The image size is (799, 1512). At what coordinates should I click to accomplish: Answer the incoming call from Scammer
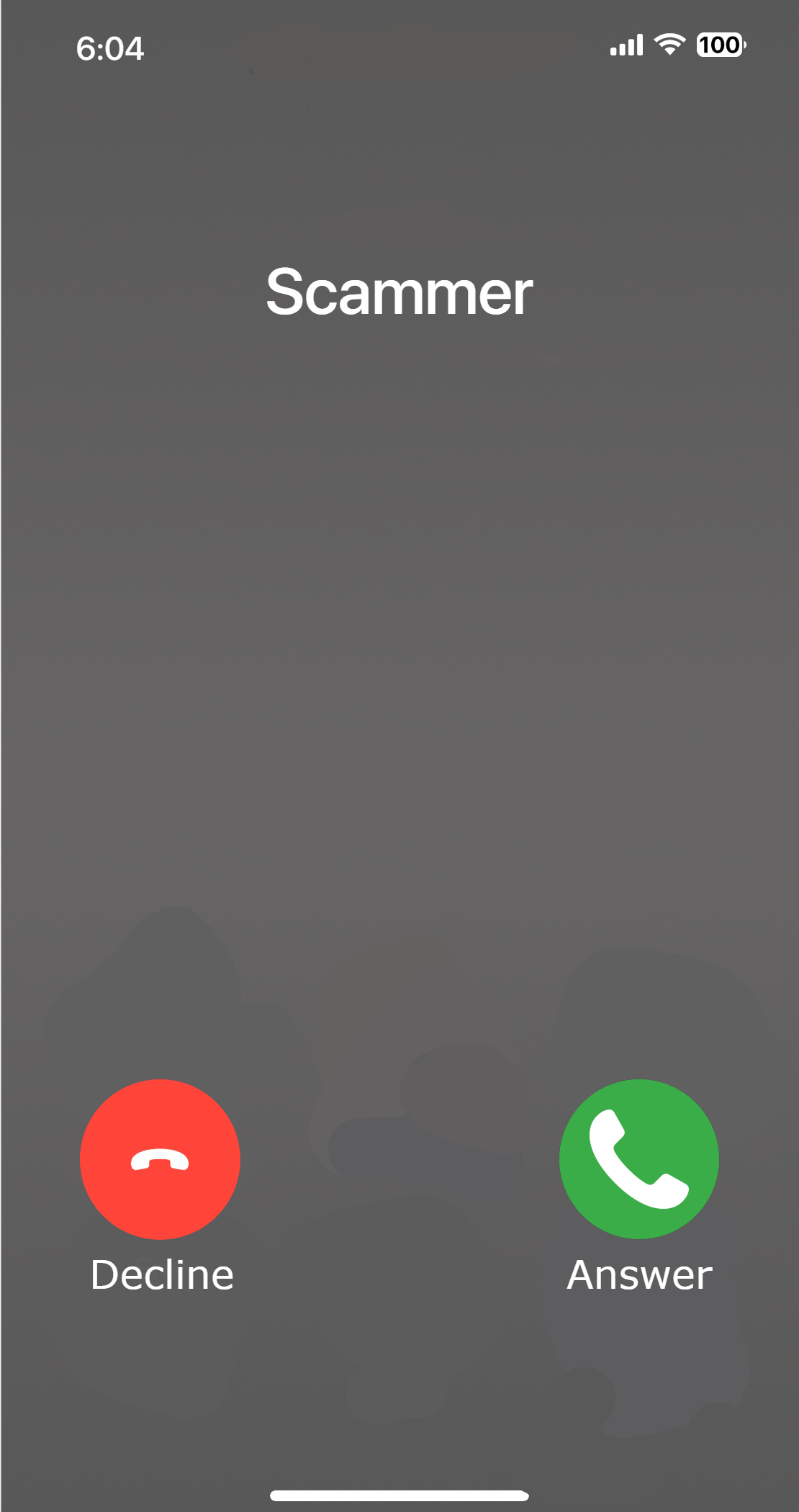pos(639,1159)
